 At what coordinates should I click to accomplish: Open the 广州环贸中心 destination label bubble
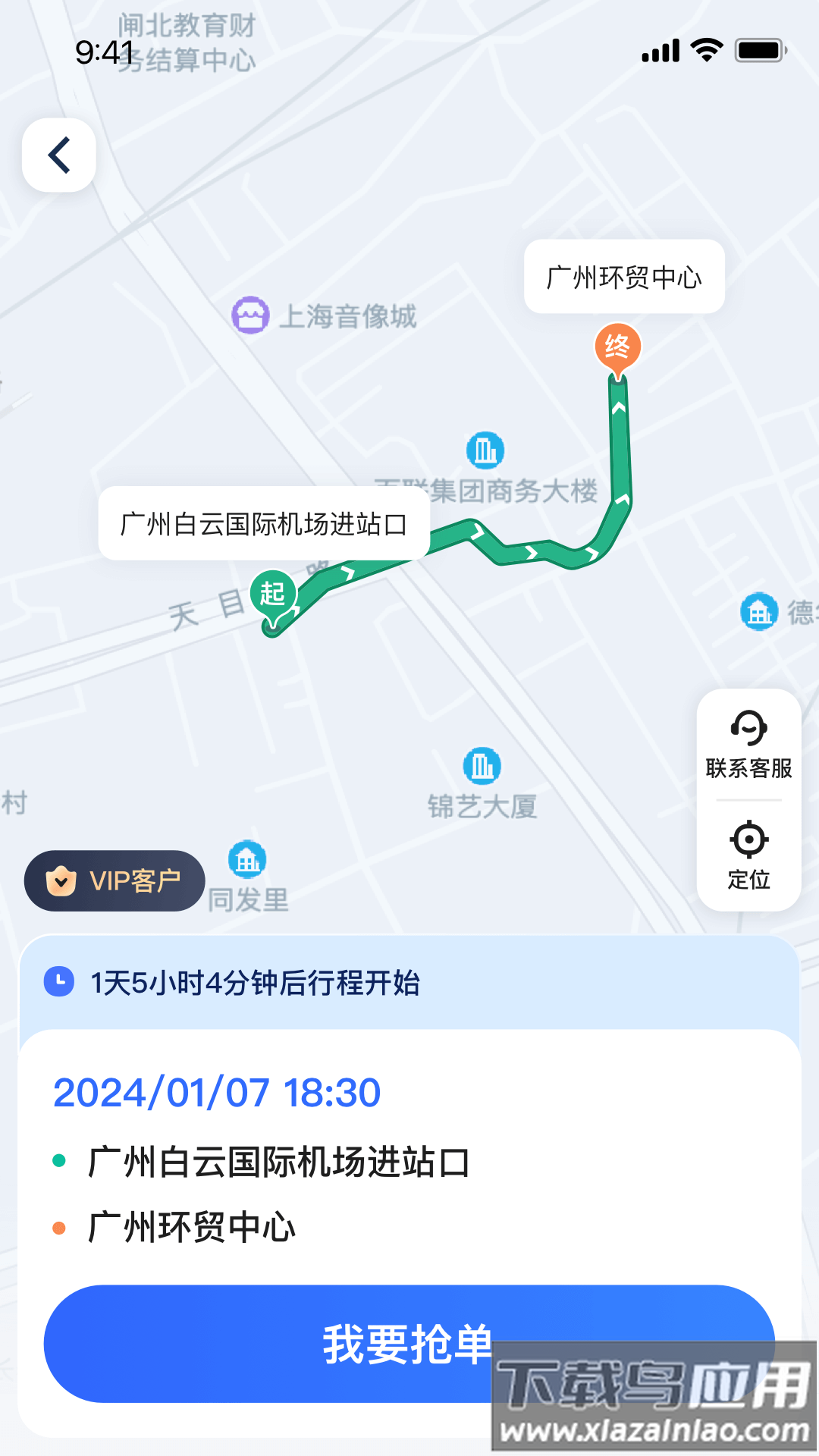623,278
